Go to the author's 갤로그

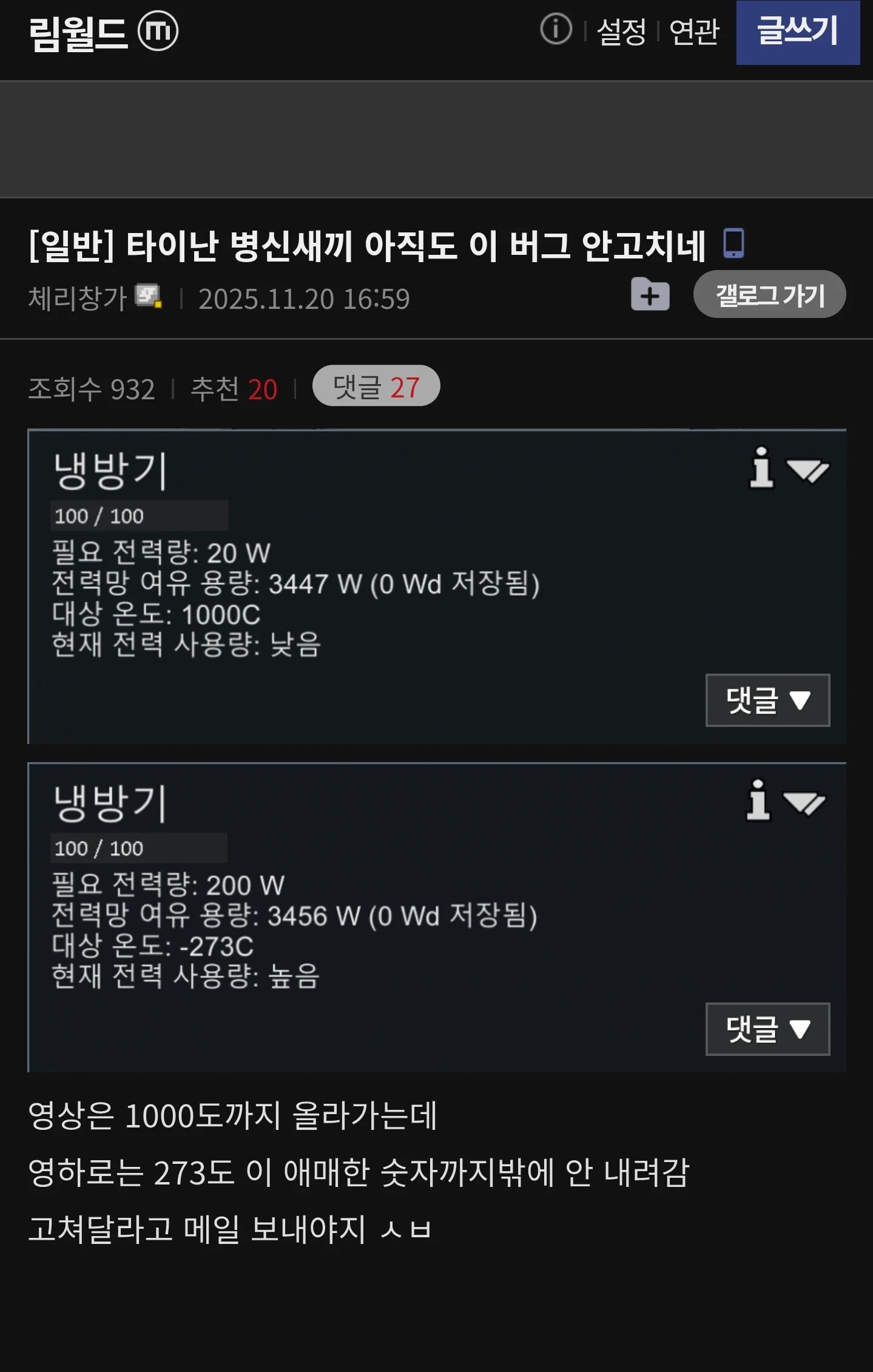point(769,294)
